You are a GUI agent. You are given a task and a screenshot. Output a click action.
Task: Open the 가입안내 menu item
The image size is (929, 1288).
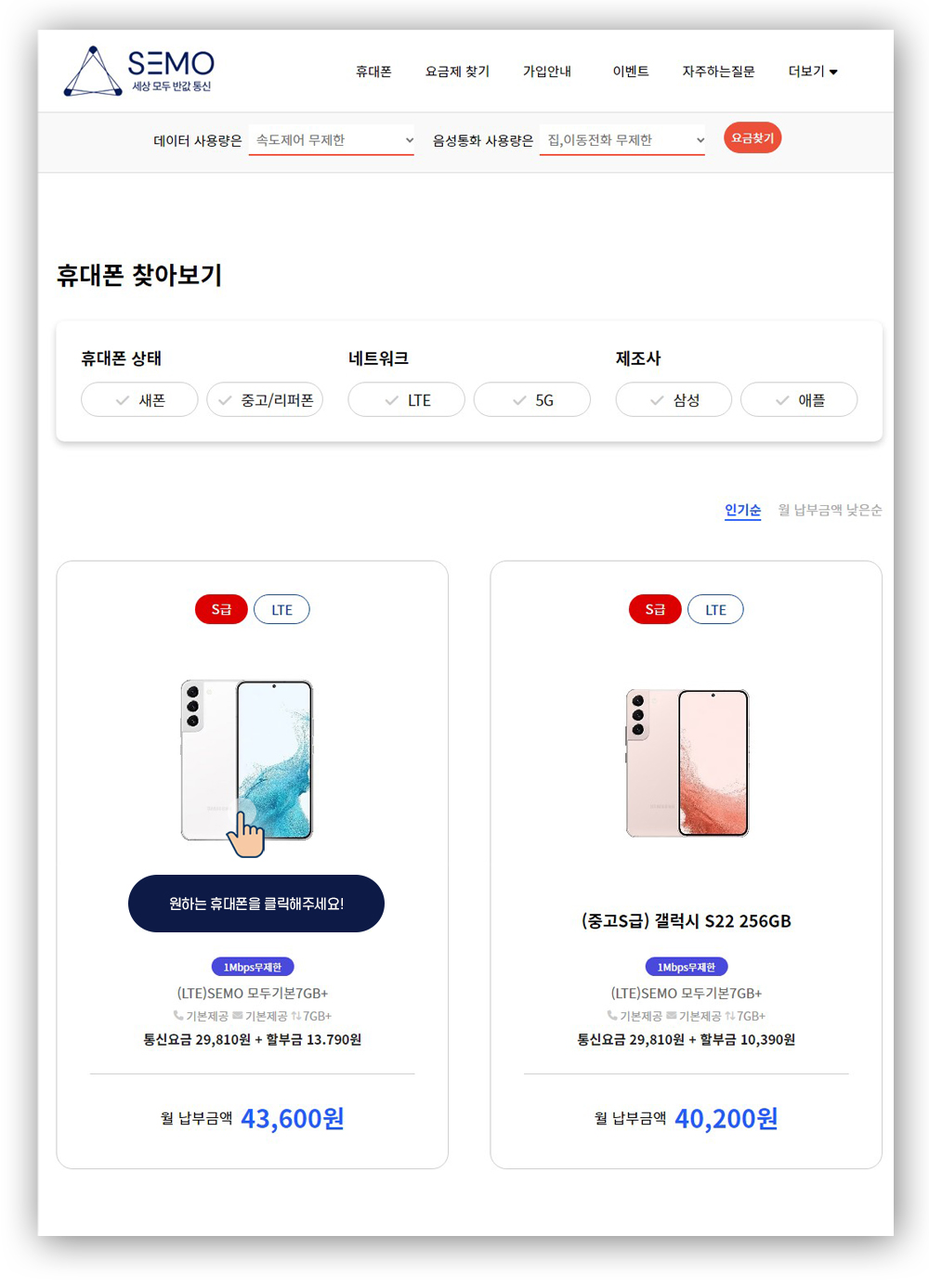(x=546, y=72)
